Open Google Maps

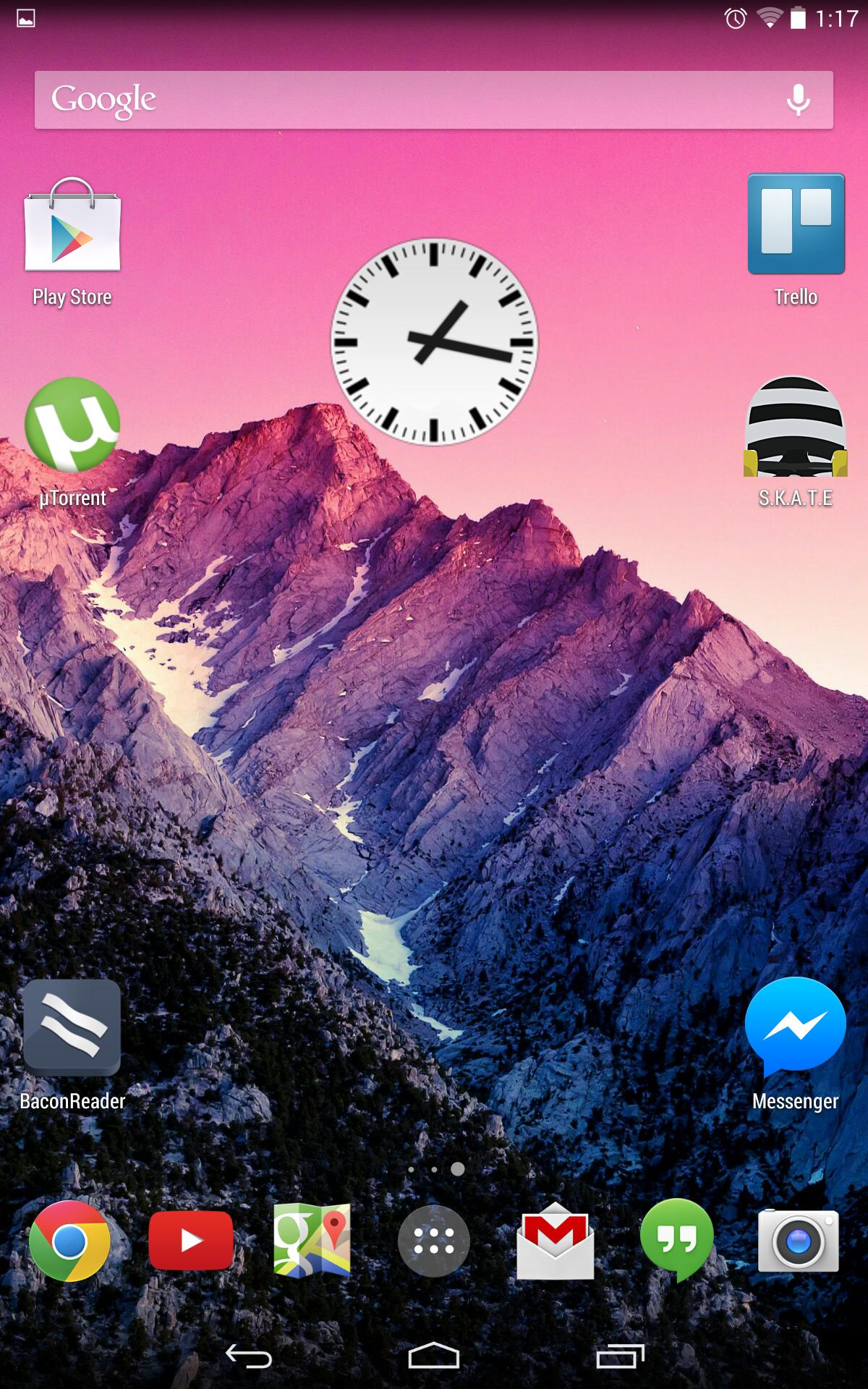(x=312, y=1241)
